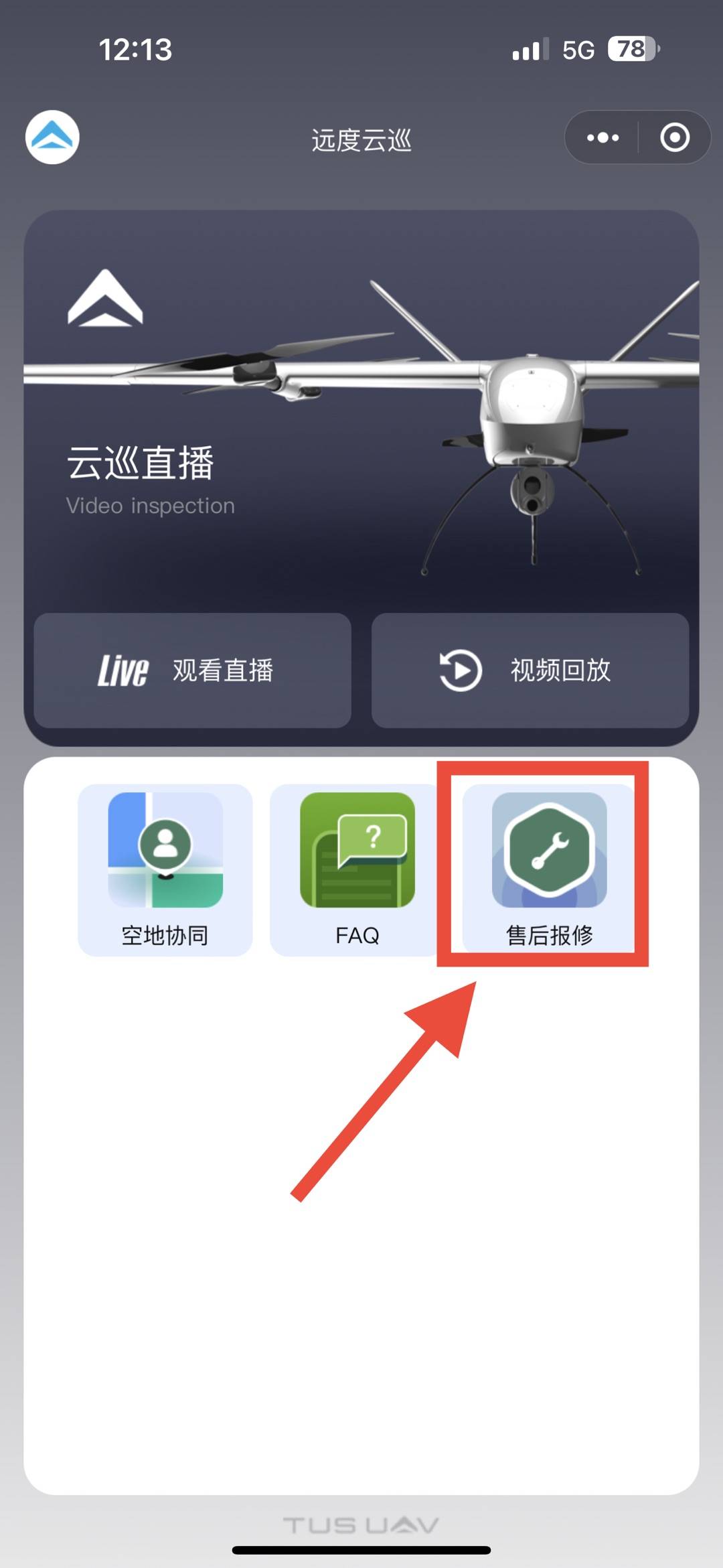Image resolution: width=723 pixels, height=1568 pixels.
Task: Close the mini program with circle button
Action: 674,138
